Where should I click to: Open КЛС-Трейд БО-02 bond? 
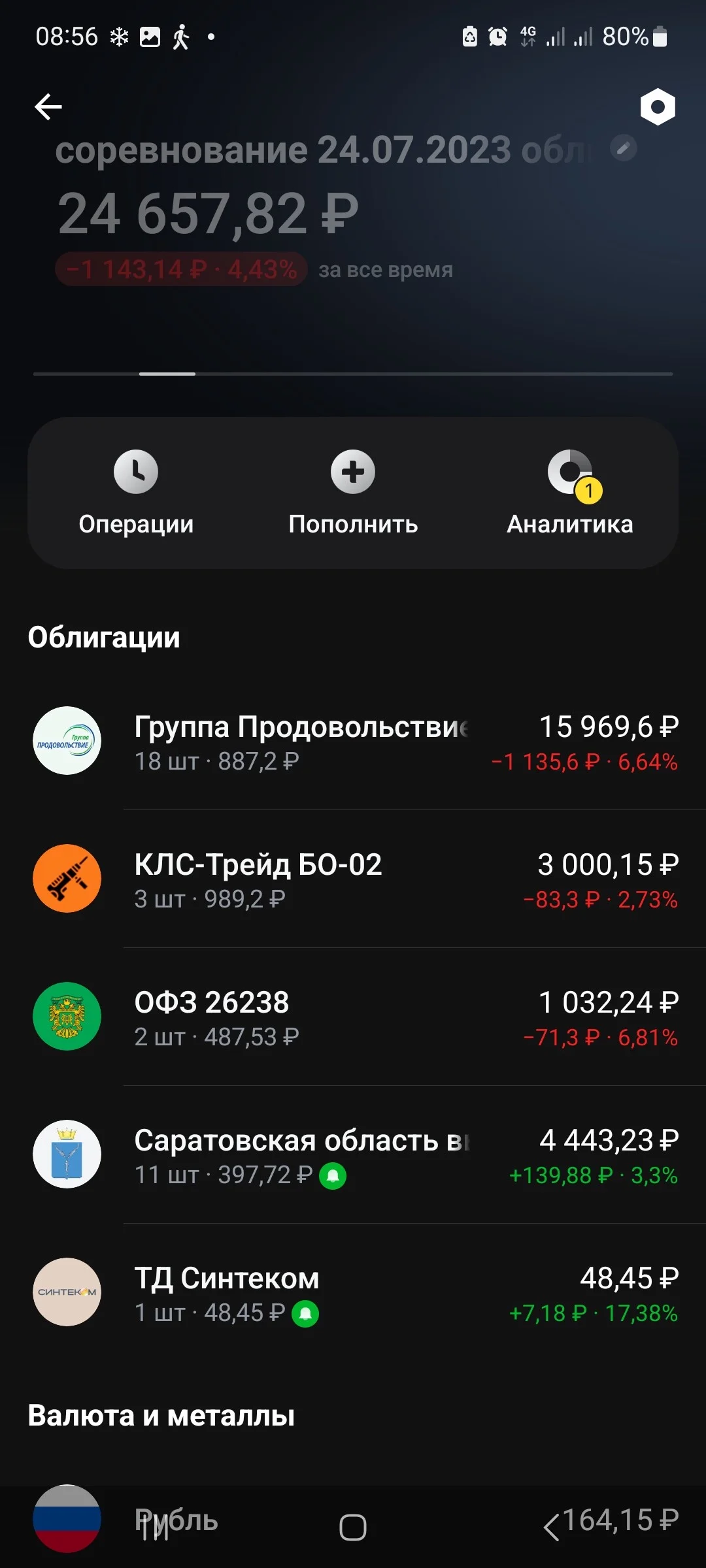pyautogui.click(x=353, y=879)
